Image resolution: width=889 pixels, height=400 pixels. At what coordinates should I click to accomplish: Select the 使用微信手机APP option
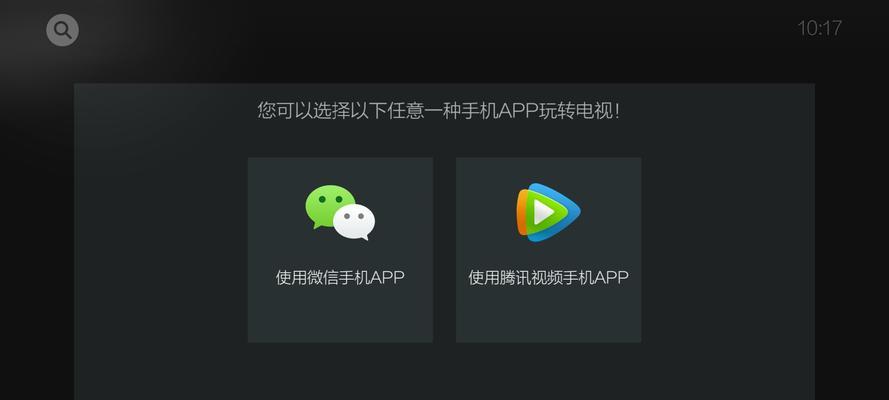pyautogui.click(x=340, y=249)
